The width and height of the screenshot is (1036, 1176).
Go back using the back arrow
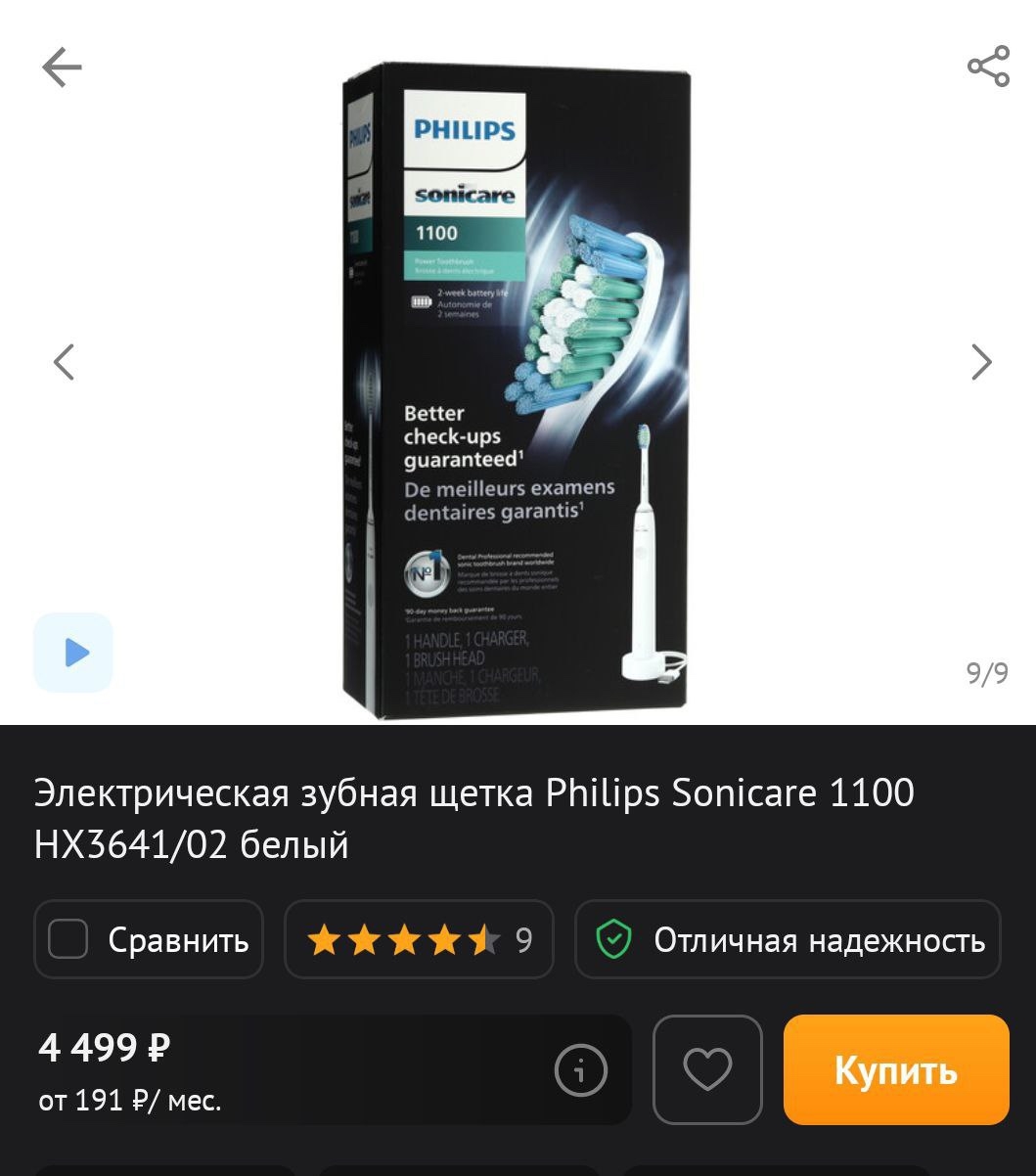tap(63, 67)
